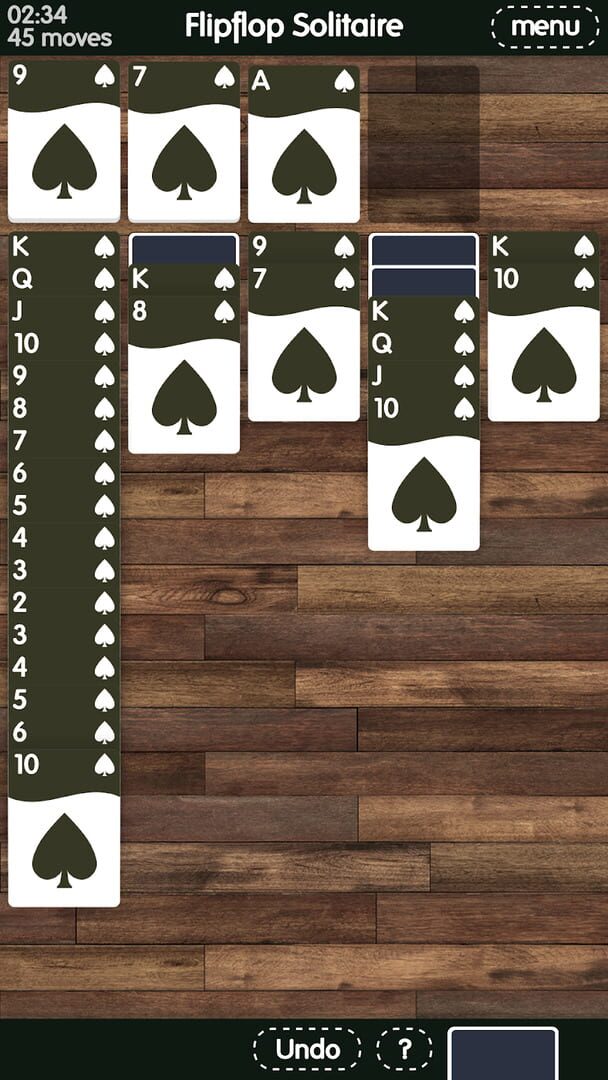This screenshot has height=1080, width=608.
Task: Open the menu button
Action: pyautogui.click(x=545, y=27)
